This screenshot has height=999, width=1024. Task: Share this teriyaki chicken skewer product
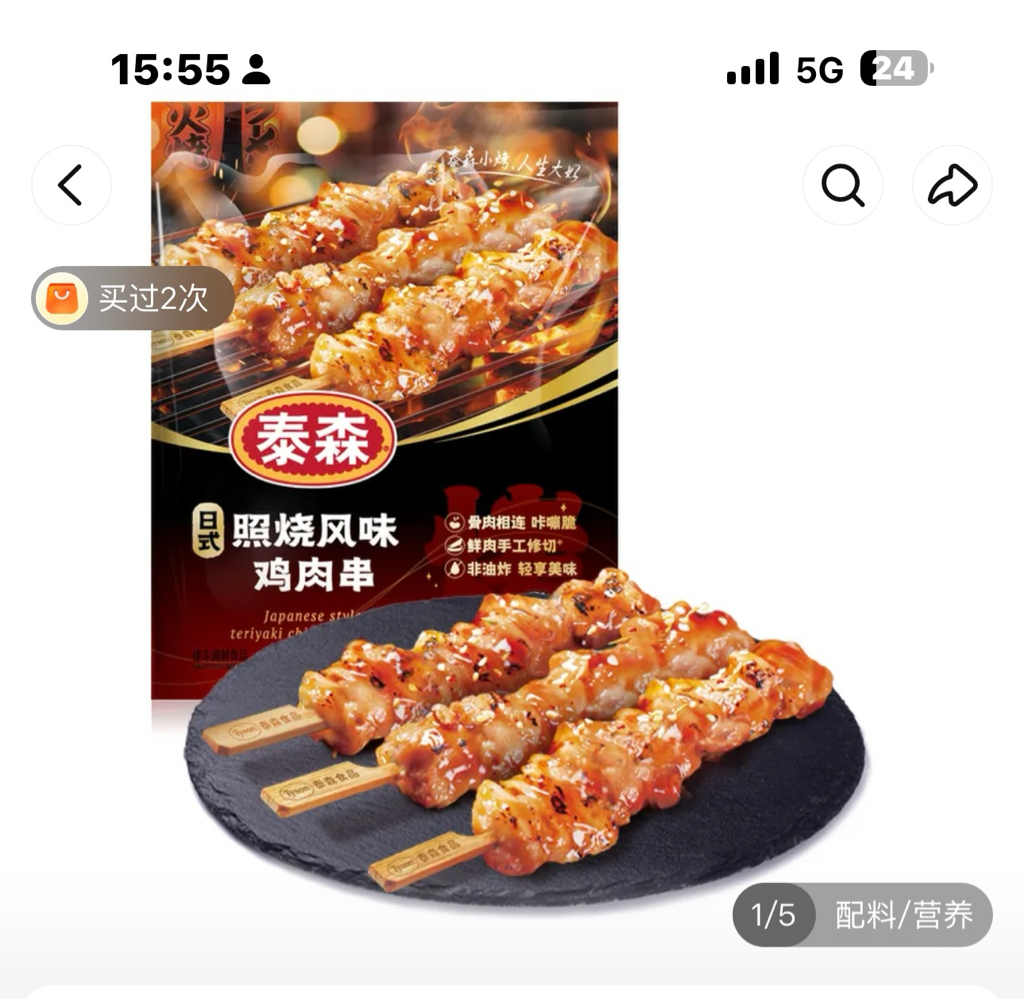coord(952,185)
